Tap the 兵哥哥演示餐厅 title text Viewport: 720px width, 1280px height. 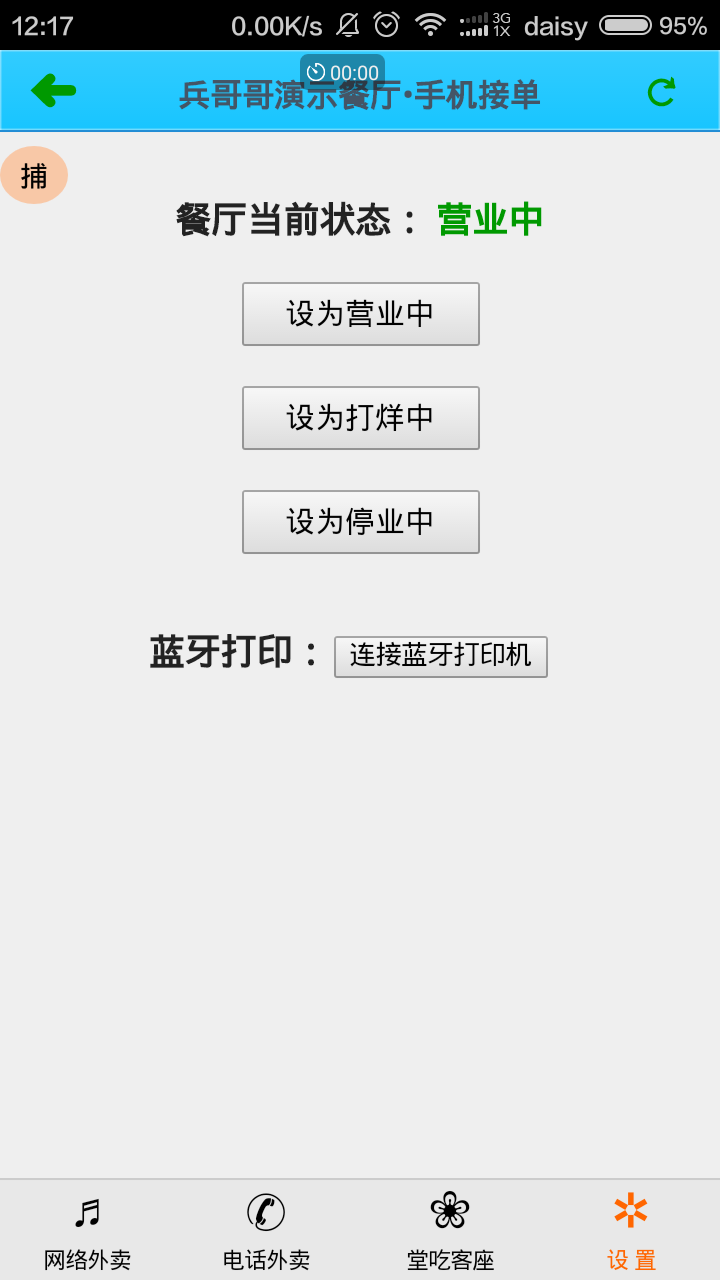click(360, 92)
